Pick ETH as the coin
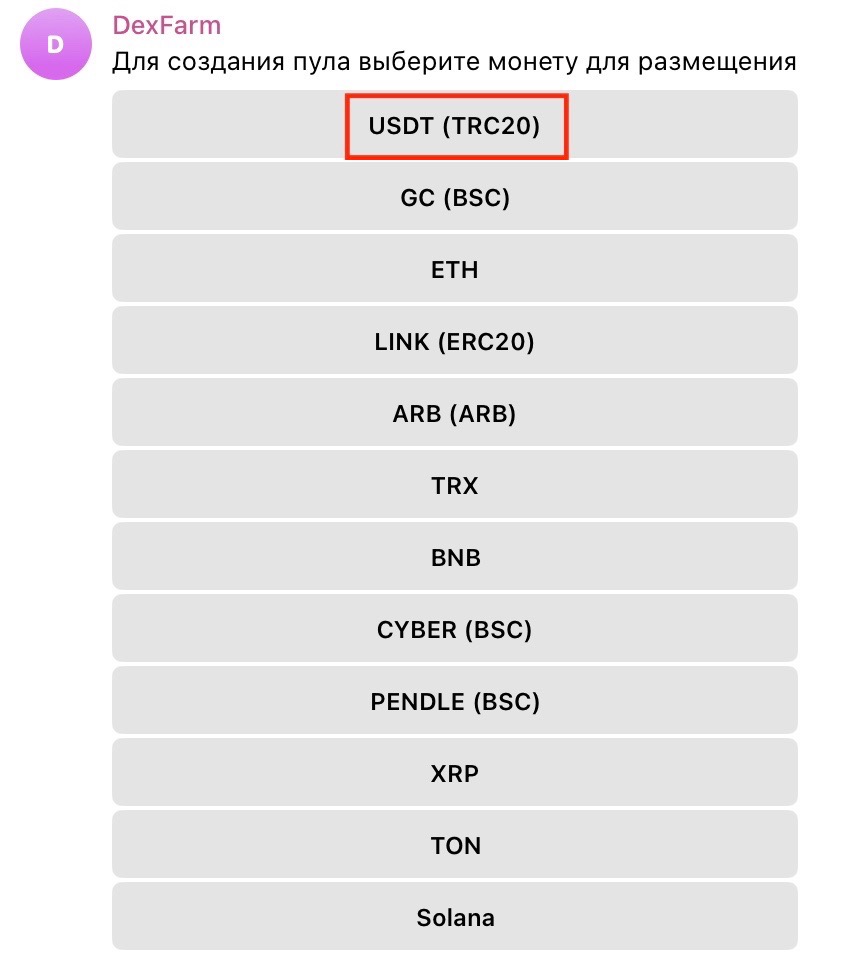This screenshot has width=852, height=970. click(x=455, y=268)
